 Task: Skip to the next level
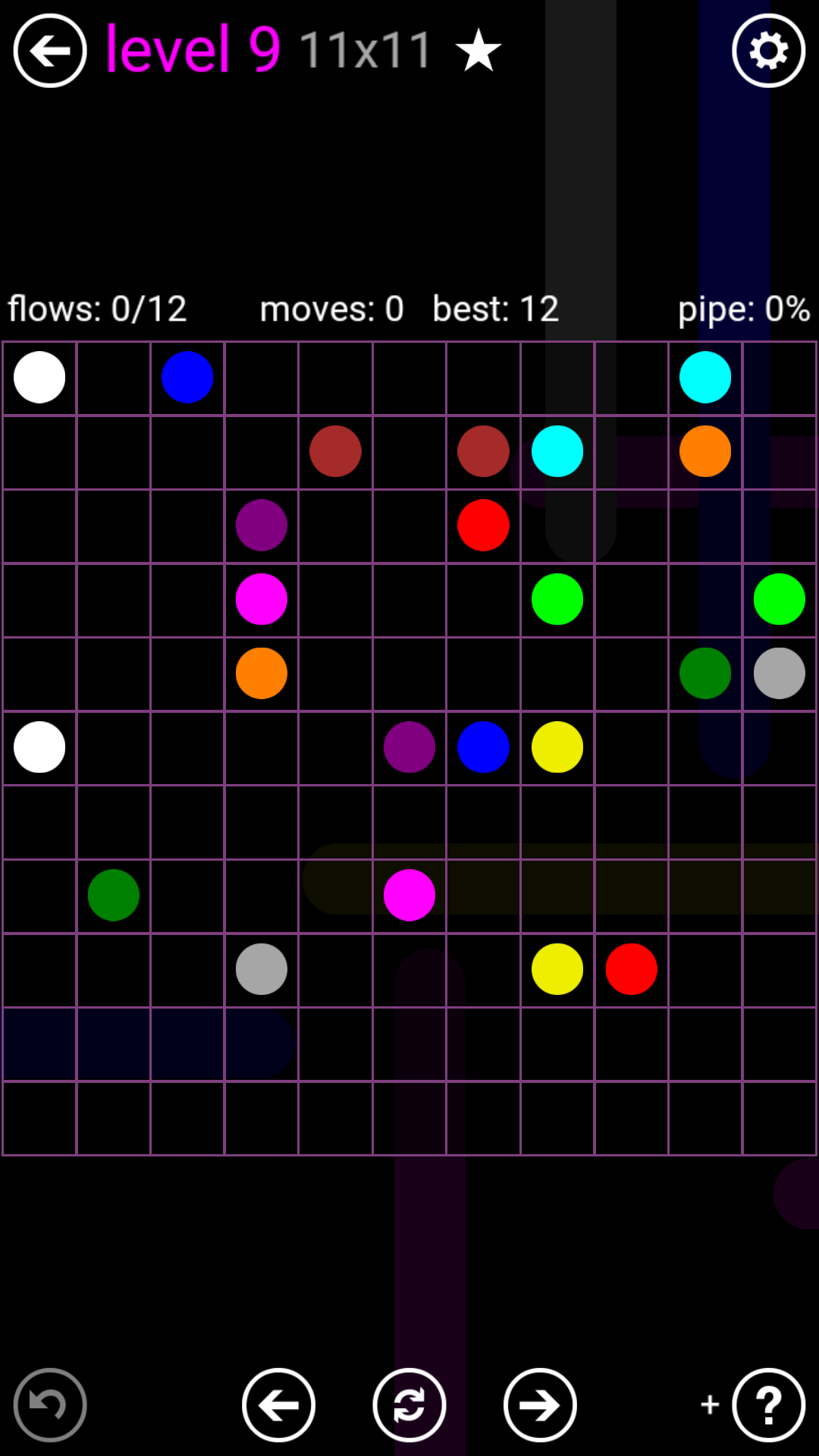tap(540, 1405)
